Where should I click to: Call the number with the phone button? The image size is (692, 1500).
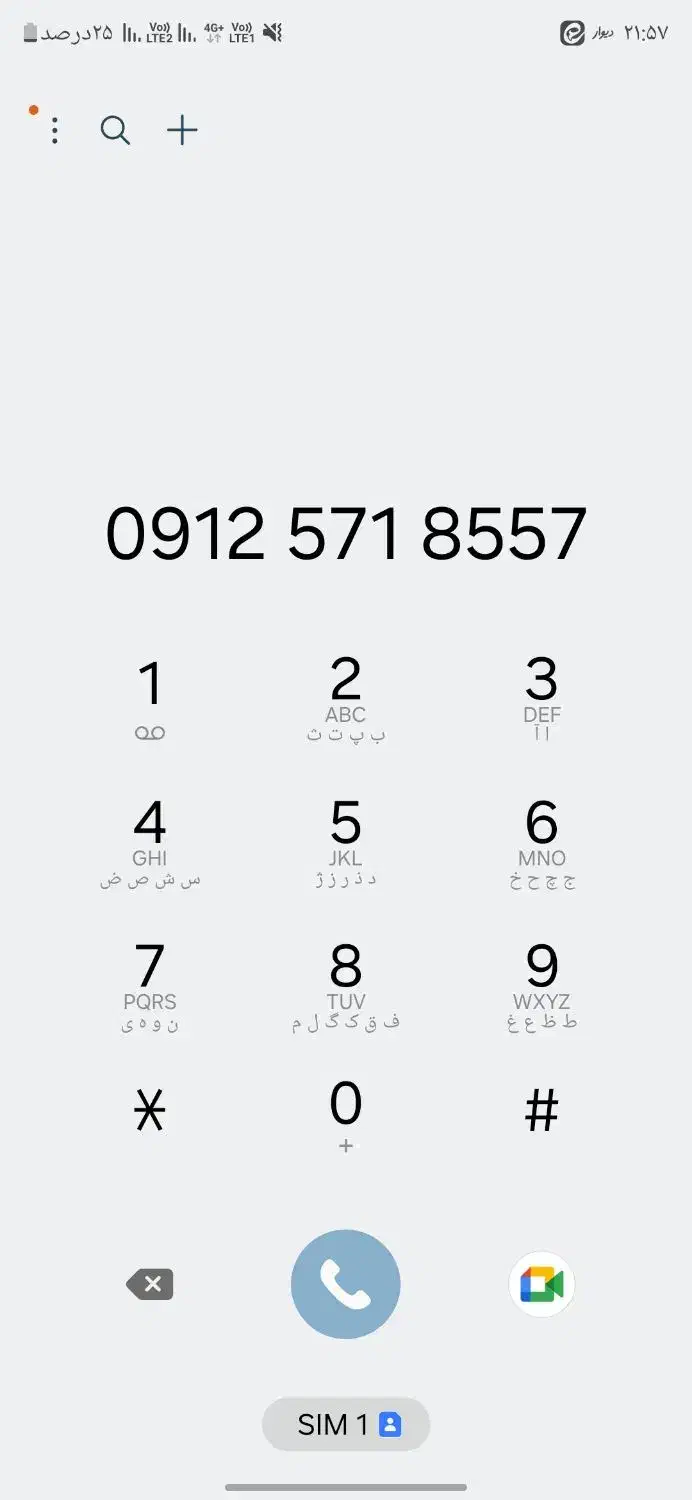(345, 1284)
